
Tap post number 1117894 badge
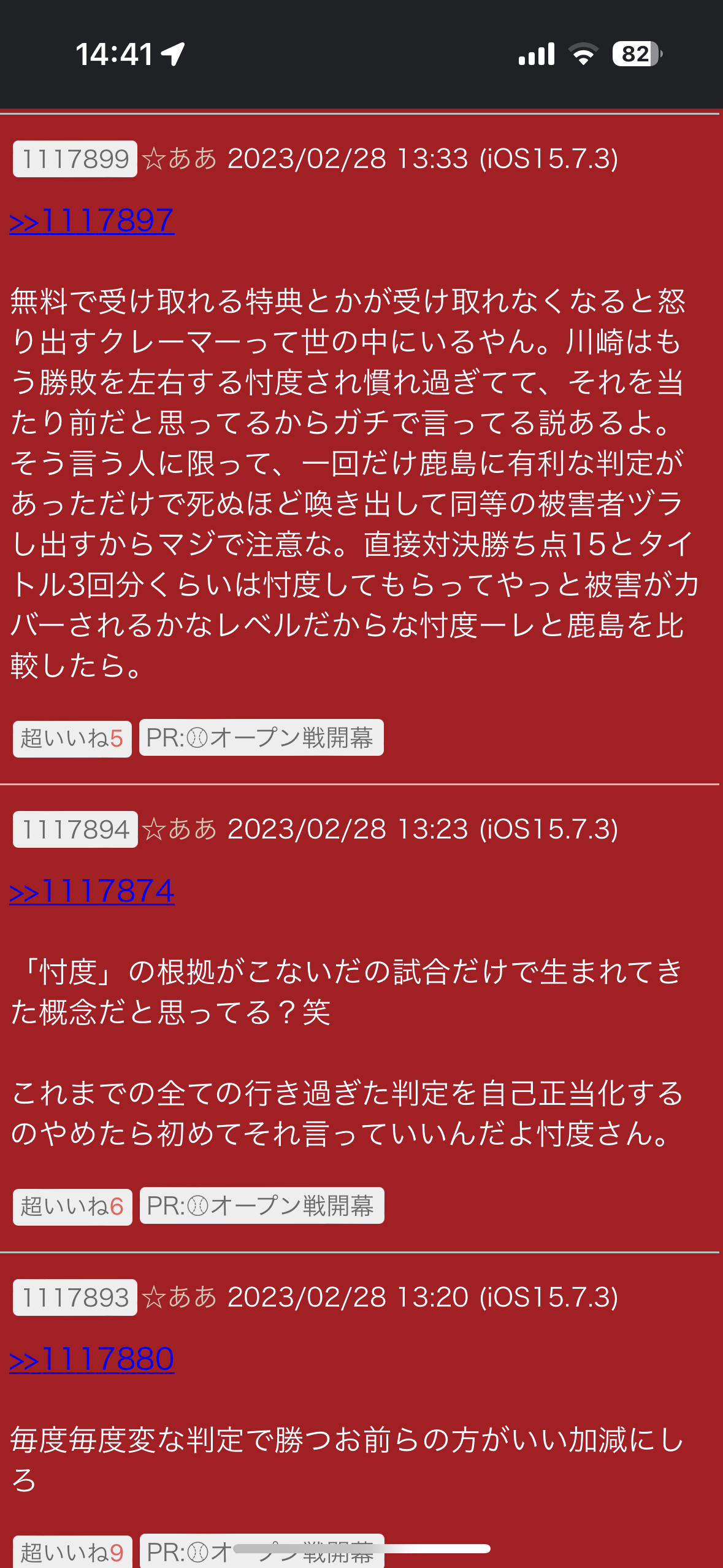point(75,830)
